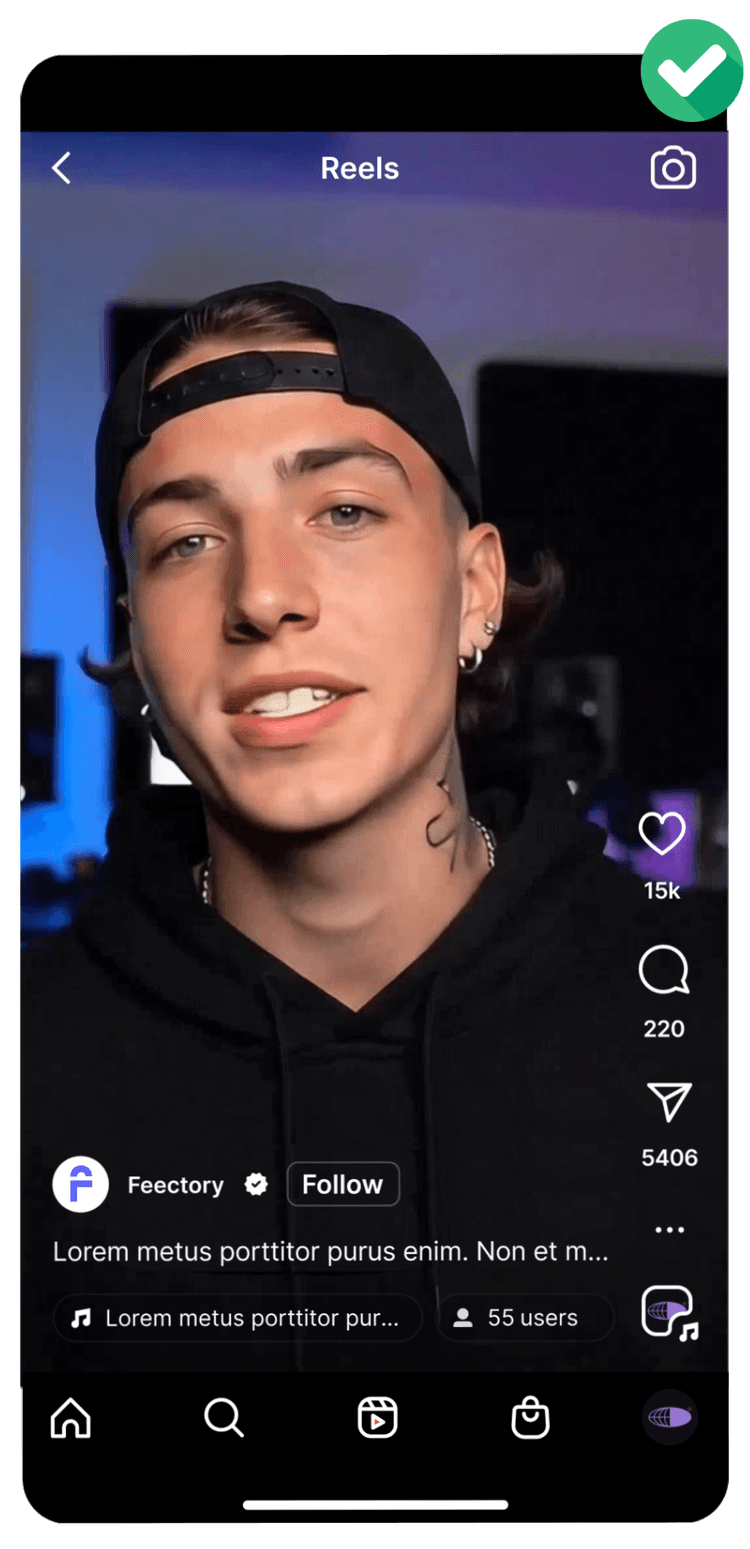Share this reel via the paper plane
Viewport: 750px width, 1549px height.
click(x=669, y=1102)
